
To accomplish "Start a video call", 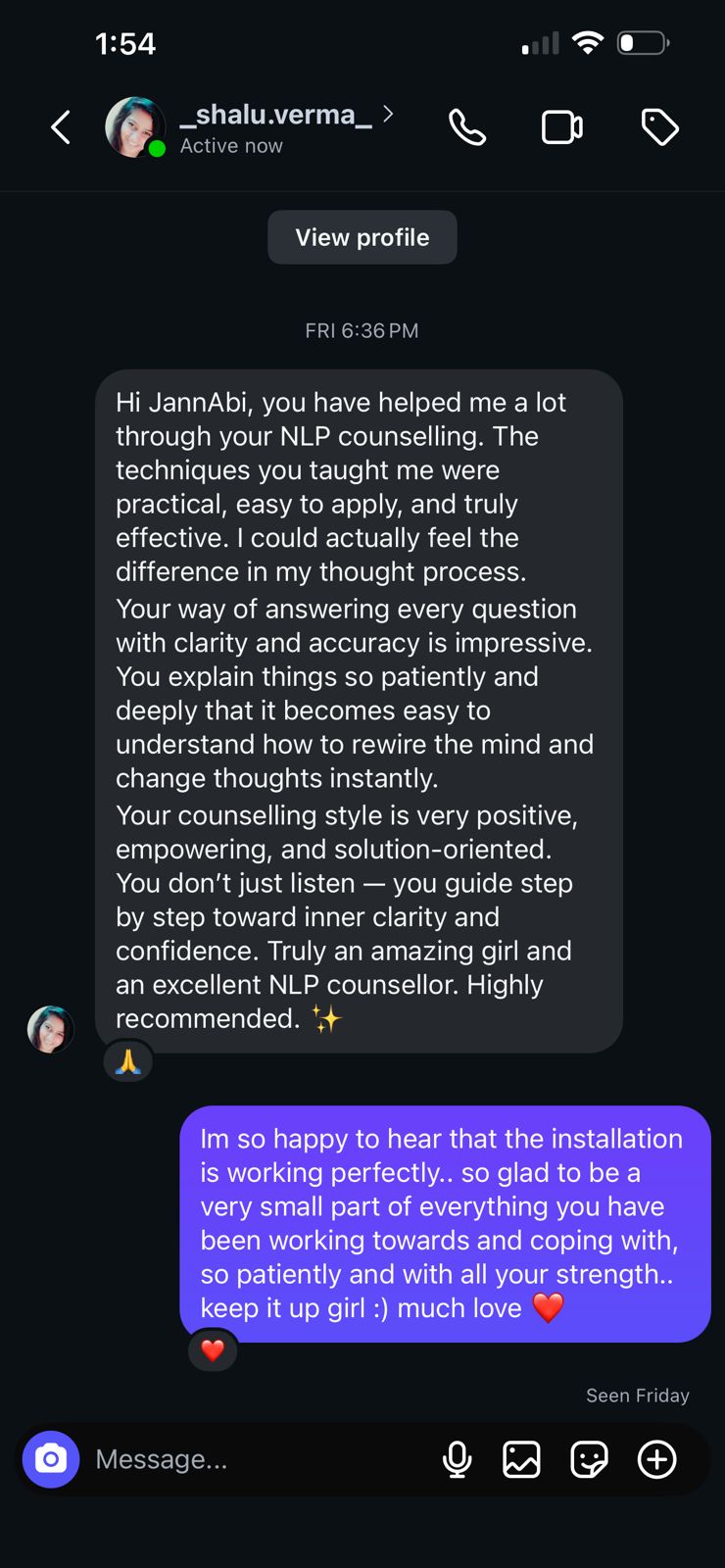I will [x=562, y=127].
